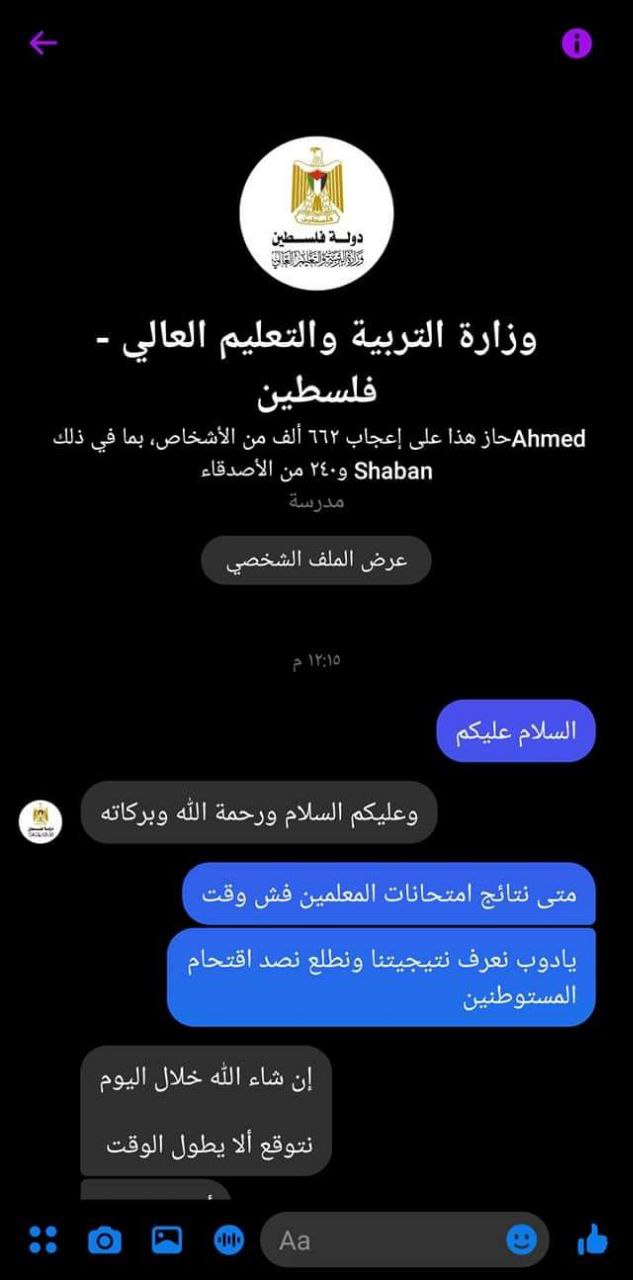Go back using the purple arrow
Screen dimensions: 633x1280
43,42
